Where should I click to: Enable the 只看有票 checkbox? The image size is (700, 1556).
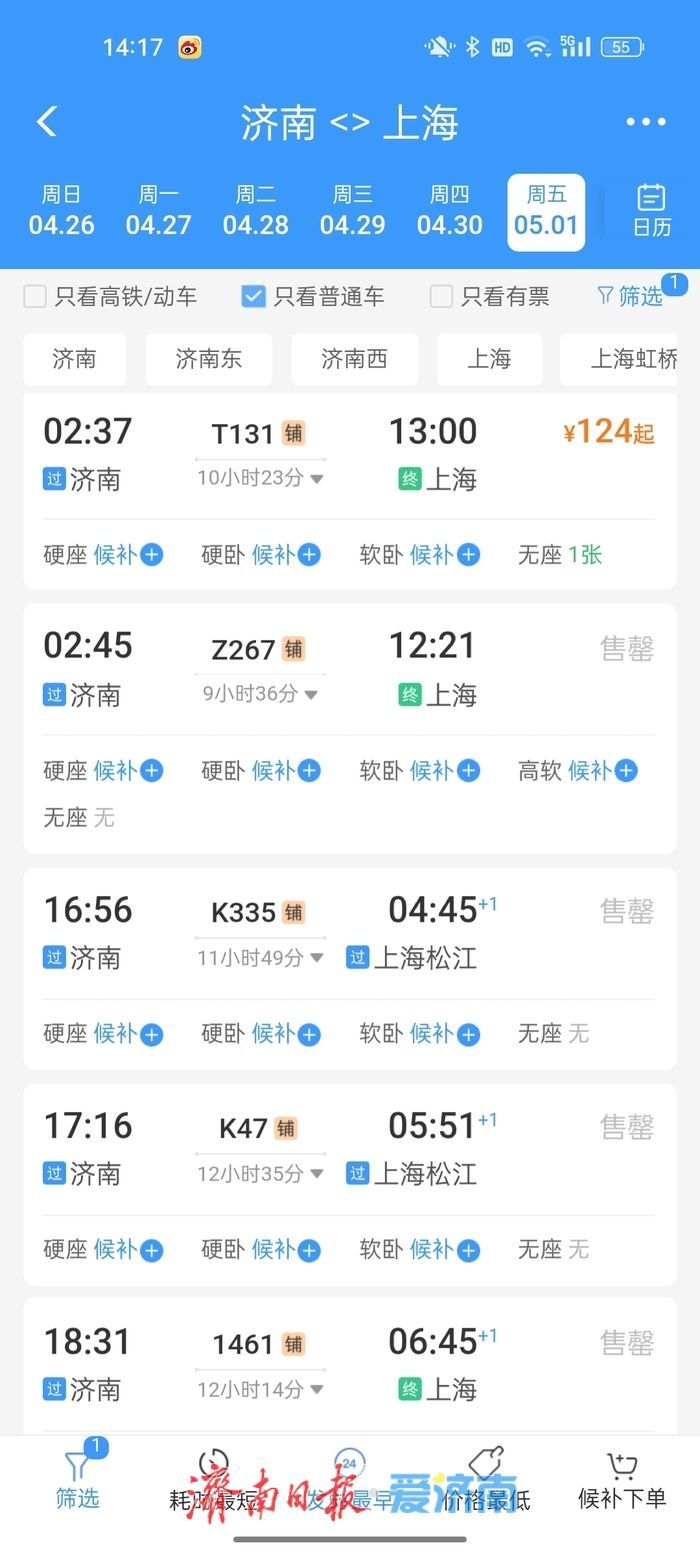pyautogui.click(x=441, y=296)
